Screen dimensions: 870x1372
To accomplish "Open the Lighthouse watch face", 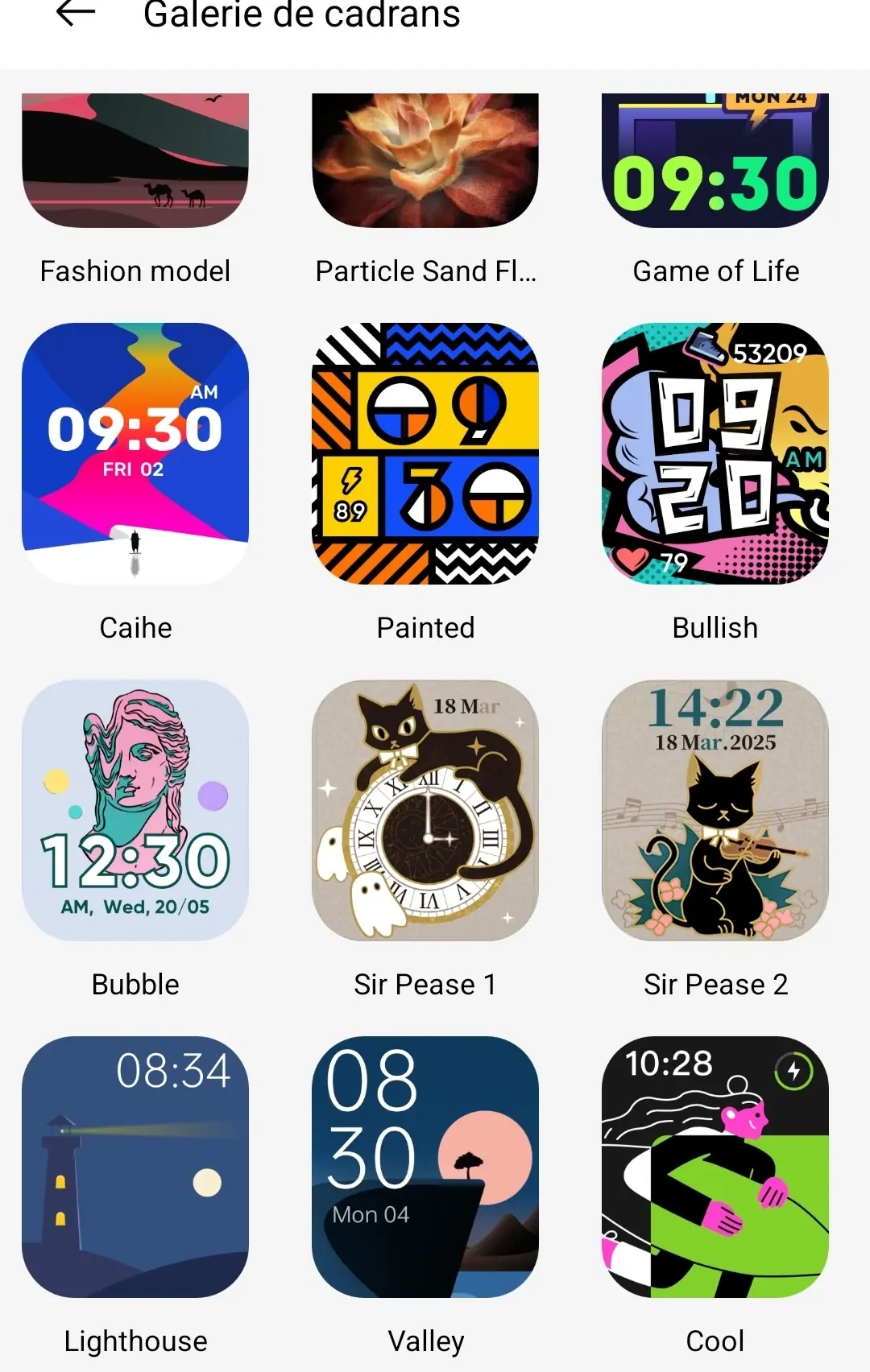I will pyautogui.click(x=135, y=1167).
